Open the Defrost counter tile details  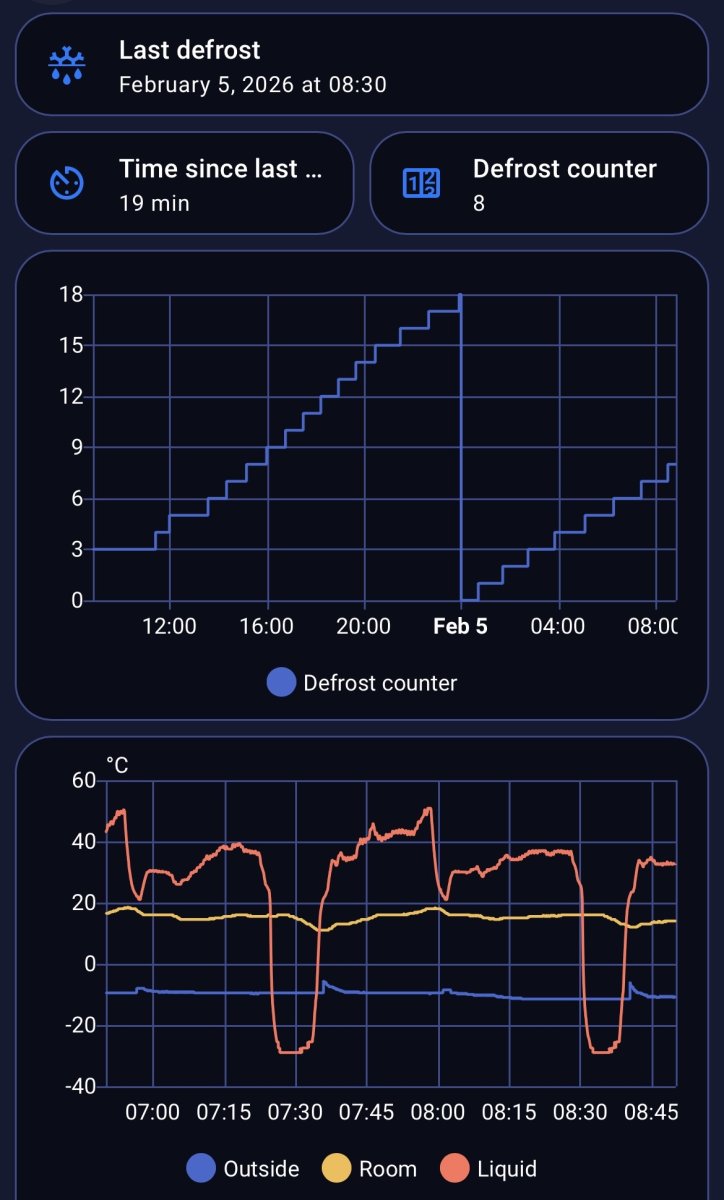tap(539, 184)
